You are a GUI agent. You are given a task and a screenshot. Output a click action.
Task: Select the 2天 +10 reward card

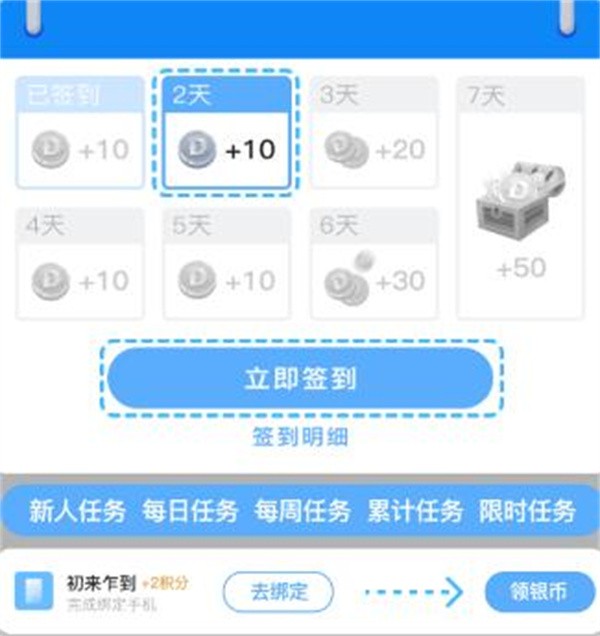coord(227,134)
